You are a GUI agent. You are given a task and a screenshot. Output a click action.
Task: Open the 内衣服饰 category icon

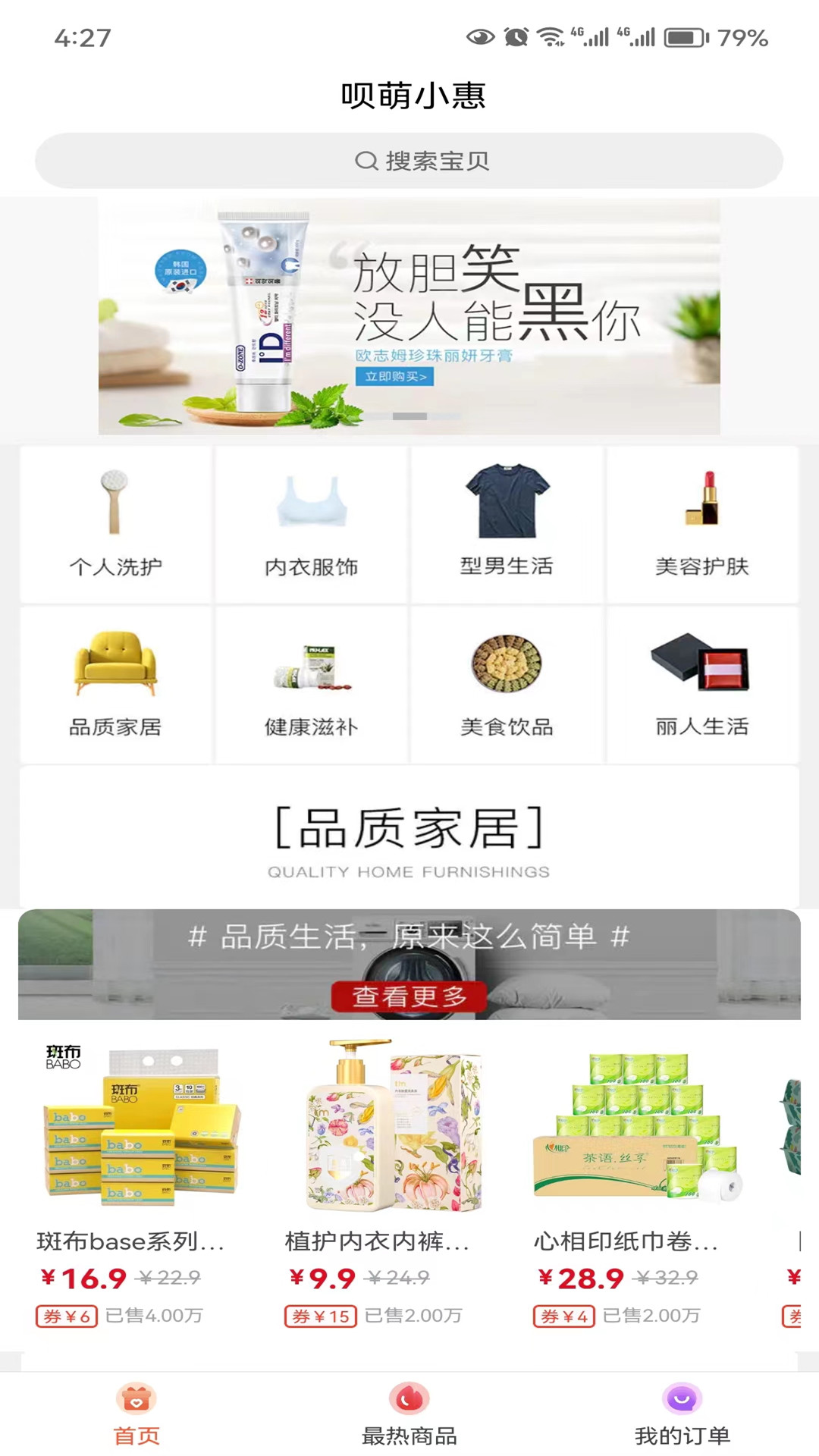[x=310, y=523]
